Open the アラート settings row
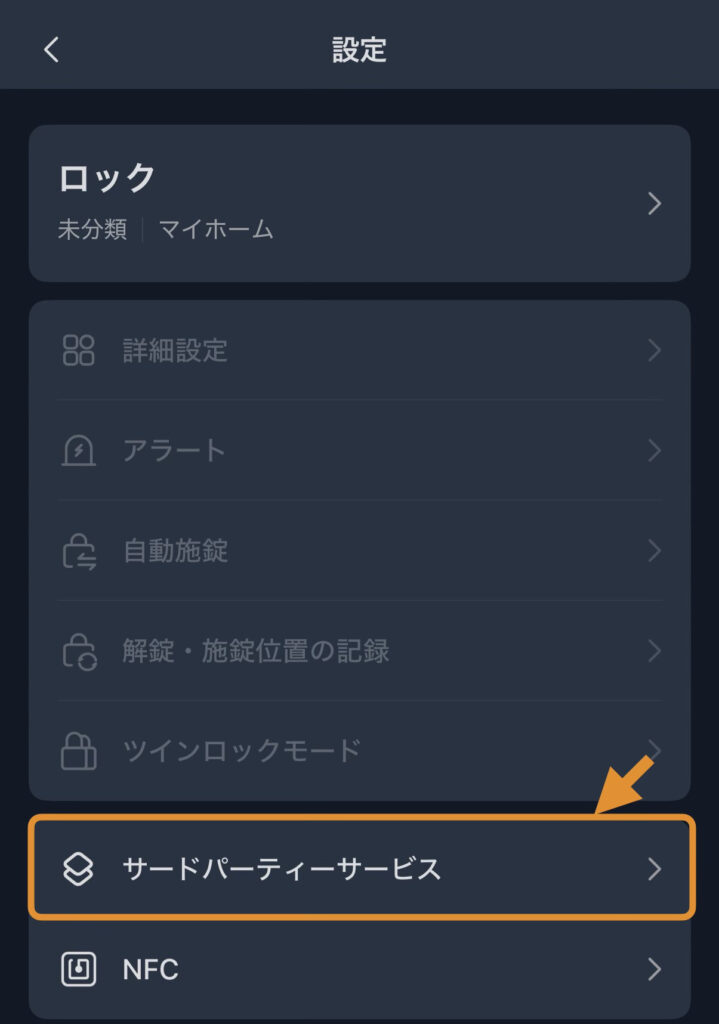Screen dimensions: 719x1024 click(x=359, y=451)
